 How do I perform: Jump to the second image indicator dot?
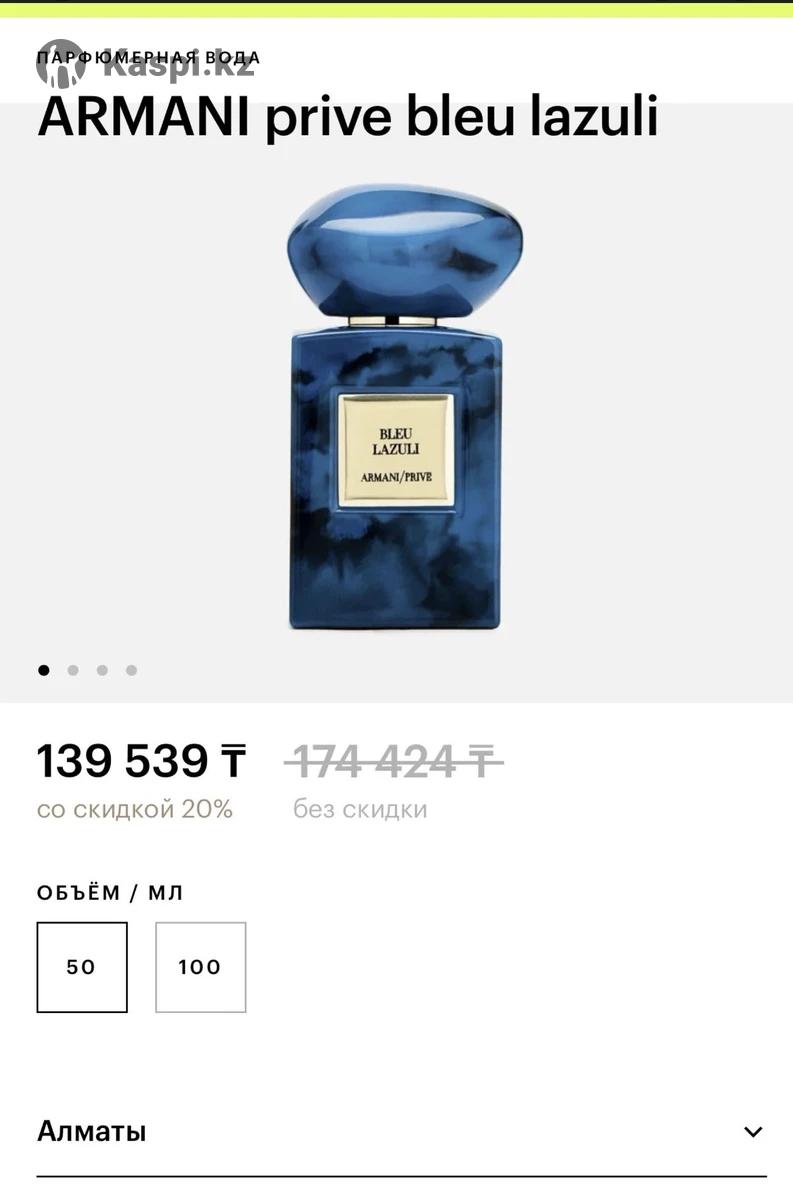tap(73, 670)
